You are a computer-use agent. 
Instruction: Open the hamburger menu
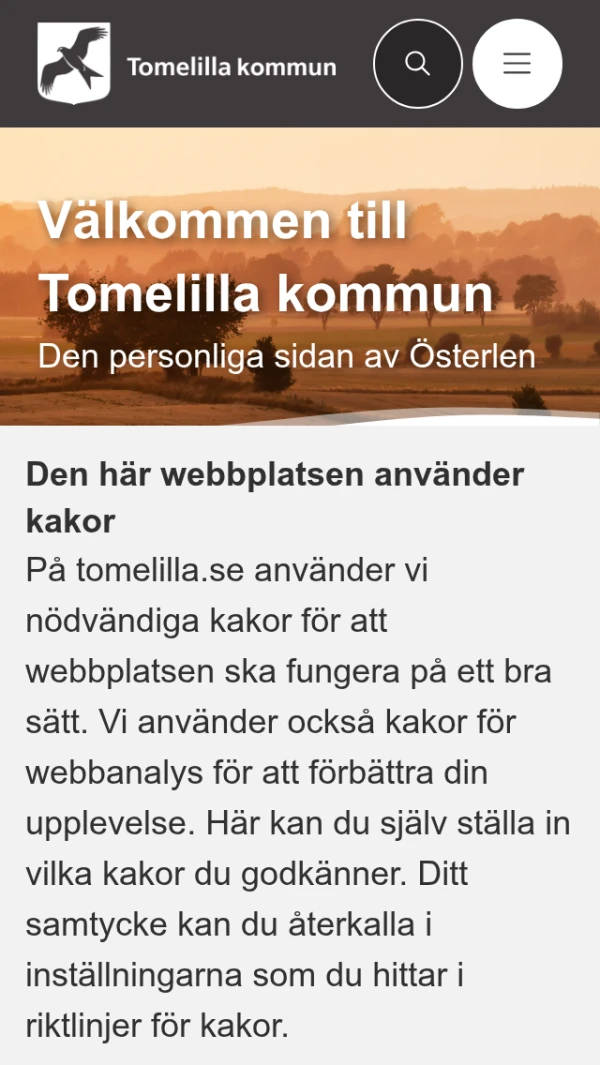(x=517, y=64)
